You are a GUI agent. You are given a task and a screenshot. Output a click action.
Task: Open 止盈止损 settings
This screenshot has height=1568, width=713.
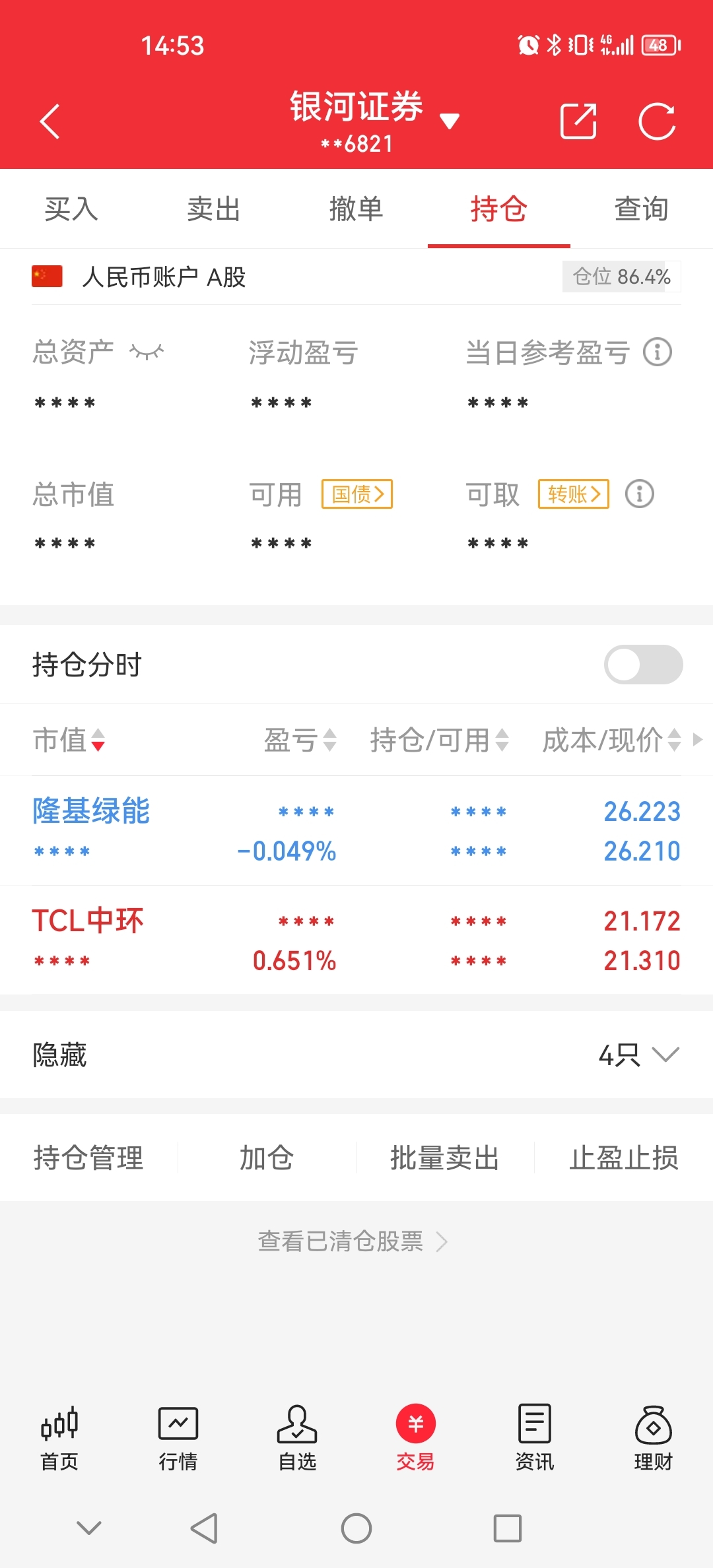(x=624, y=1158)
